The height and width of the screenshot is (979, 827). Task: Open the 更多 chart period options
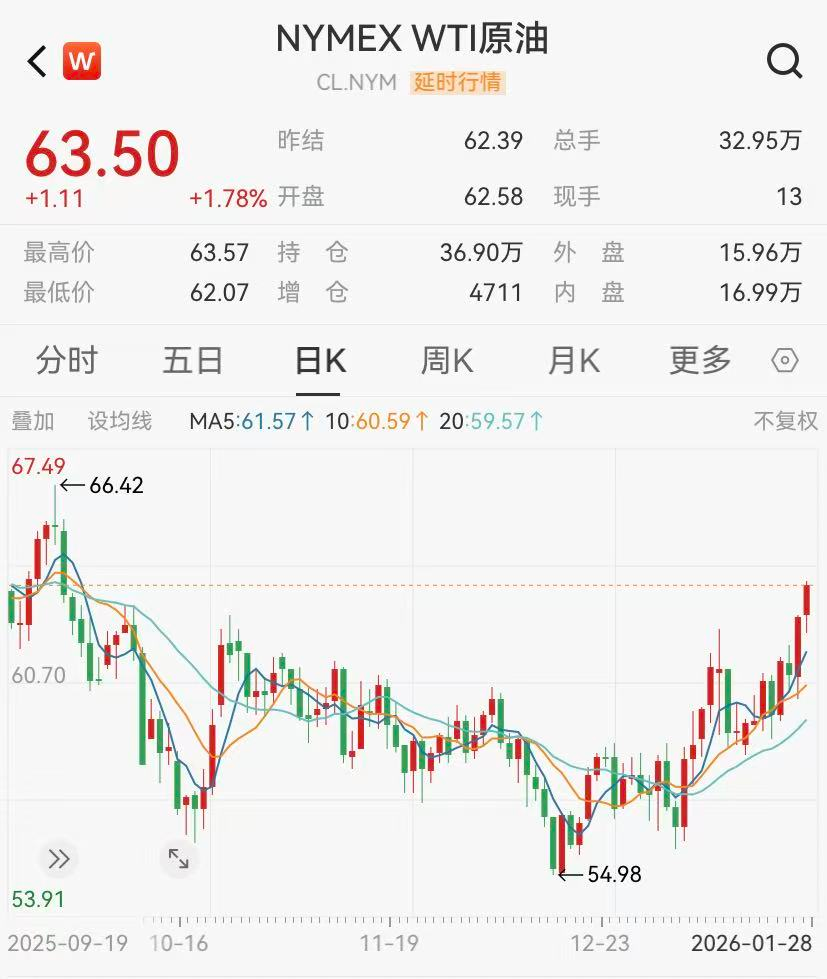700,360
